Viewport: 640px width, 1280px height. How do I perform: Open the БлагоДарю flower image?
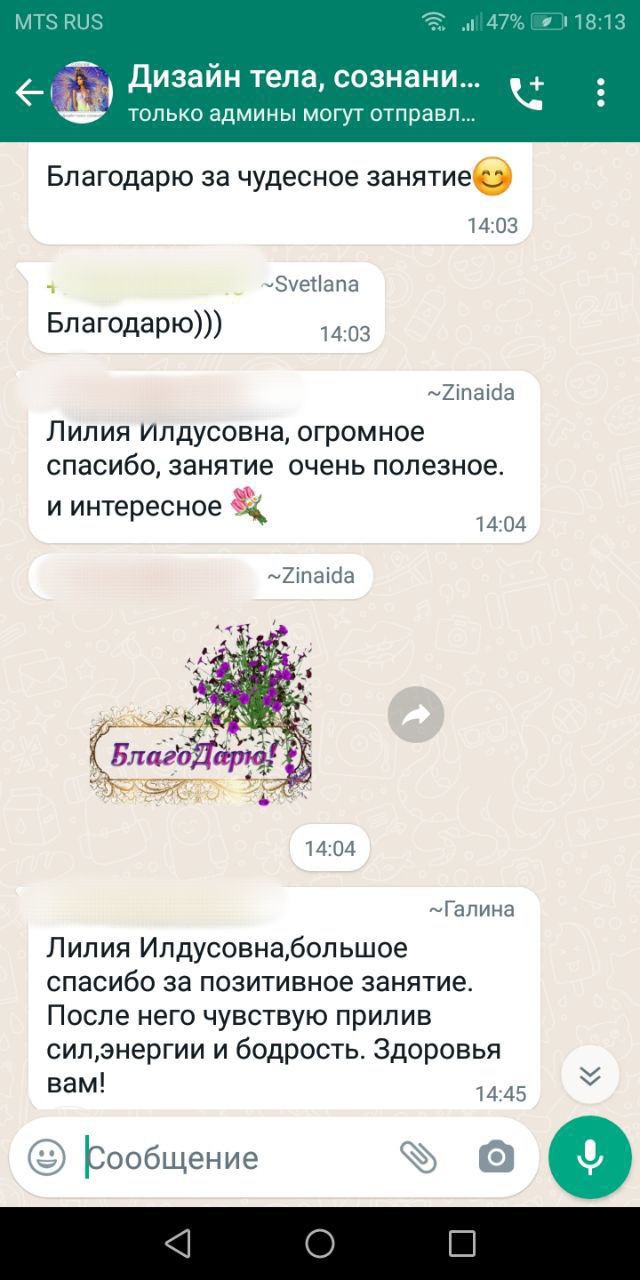pyautogui.click(x=201, y=713)
